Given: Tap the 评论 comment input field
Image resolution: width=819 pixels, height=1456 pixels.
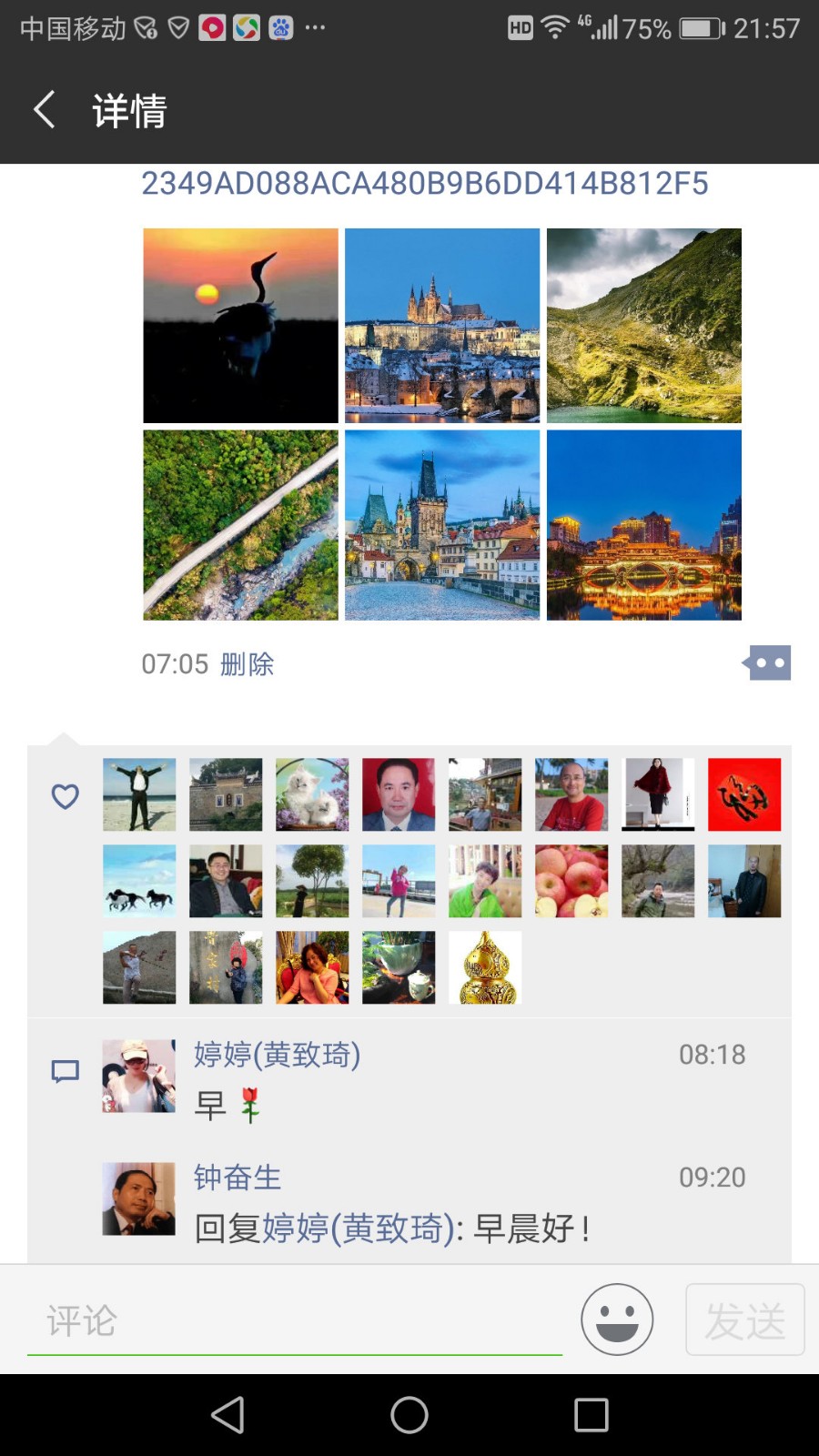Looking at the screenshot, I should [295, 1320].
